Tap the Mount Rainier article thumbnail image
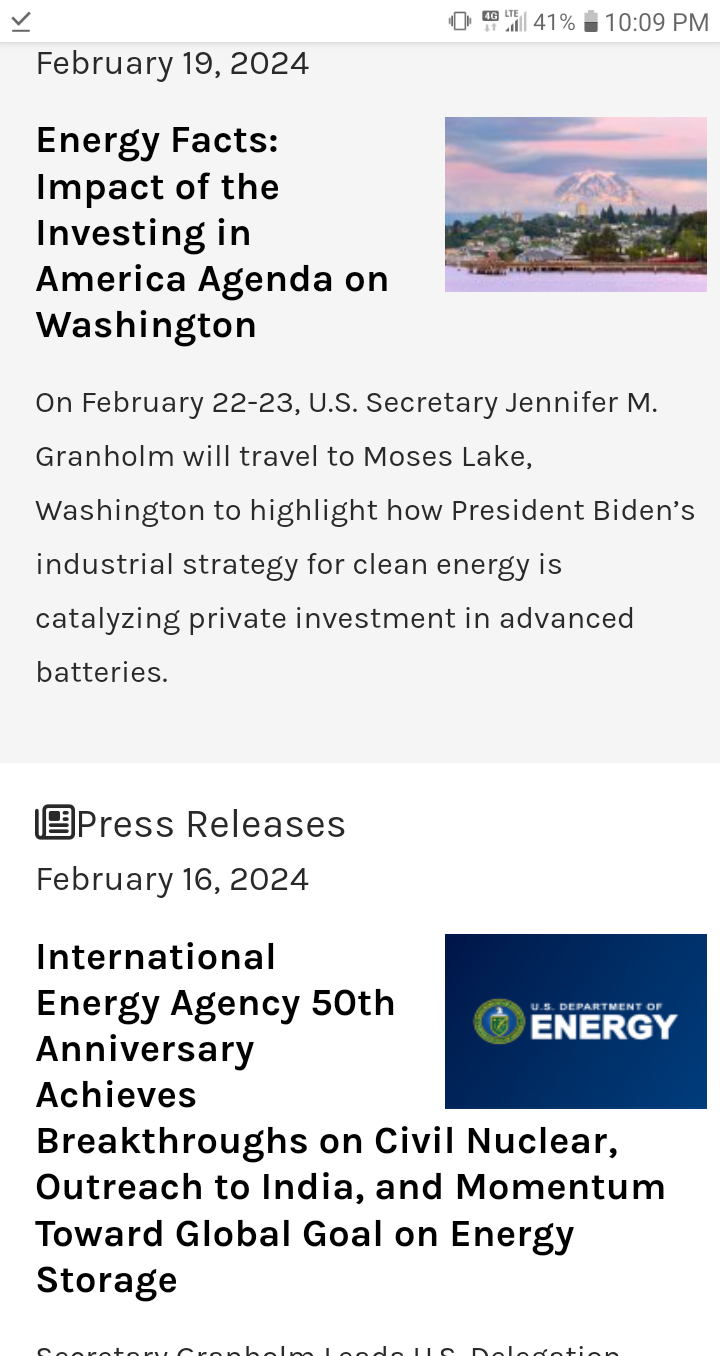Viewport: 720px width, 1356px height. pos(576,204)
